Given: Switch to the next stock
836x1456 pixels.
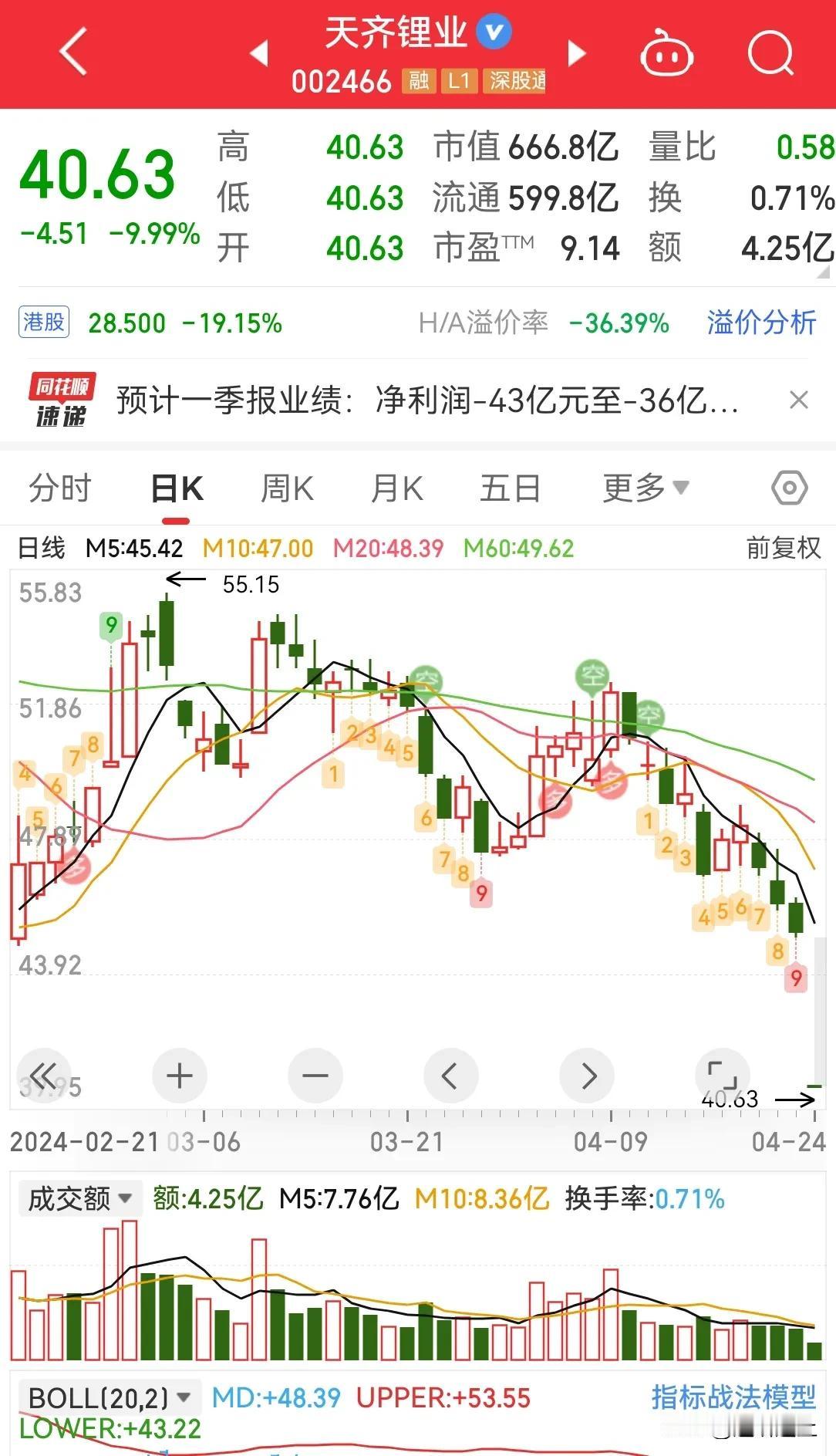Looking at the screenshot, I should pos(577,52).
